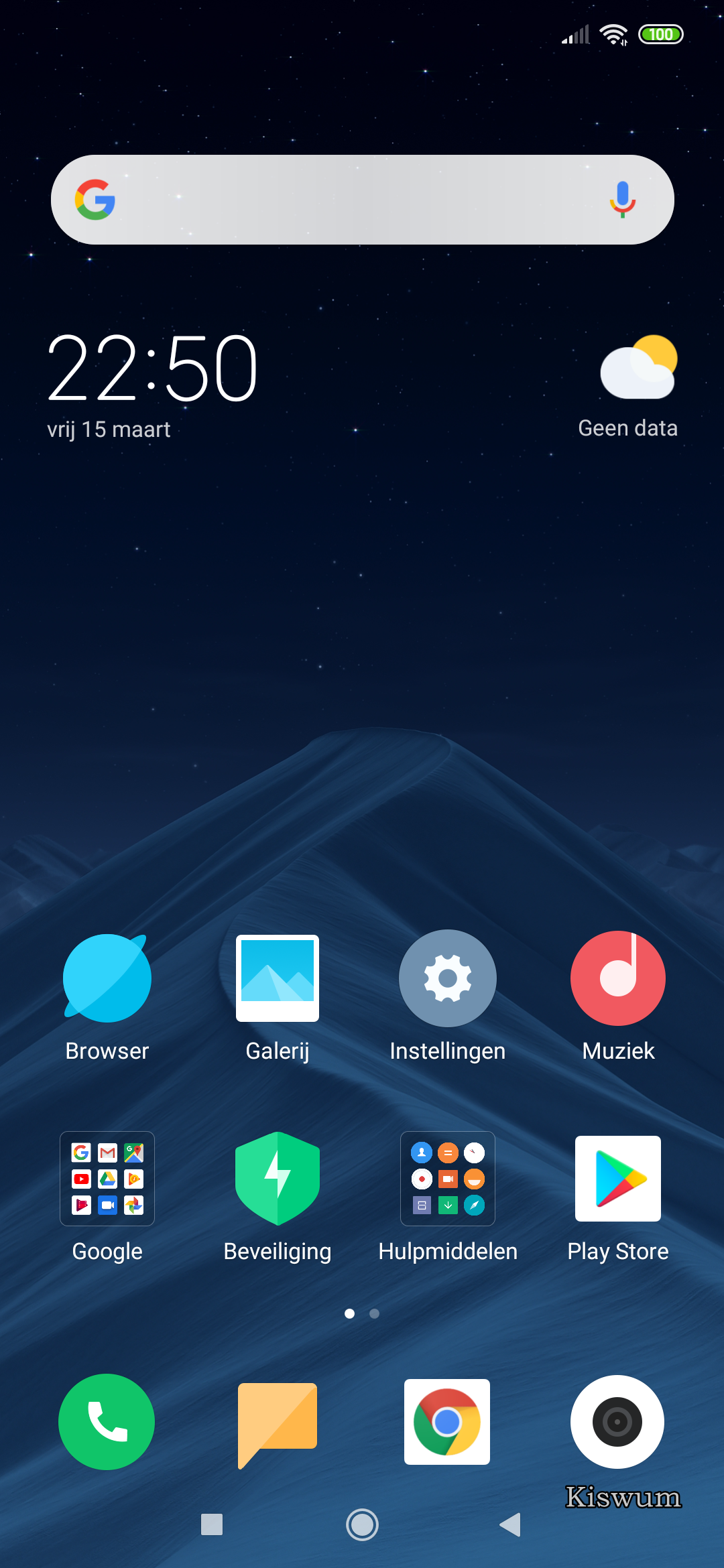The width and height of the screenshot is (724, 1568).
Task: Open the messages app in the dock
Action: (x=278, y=1422)
